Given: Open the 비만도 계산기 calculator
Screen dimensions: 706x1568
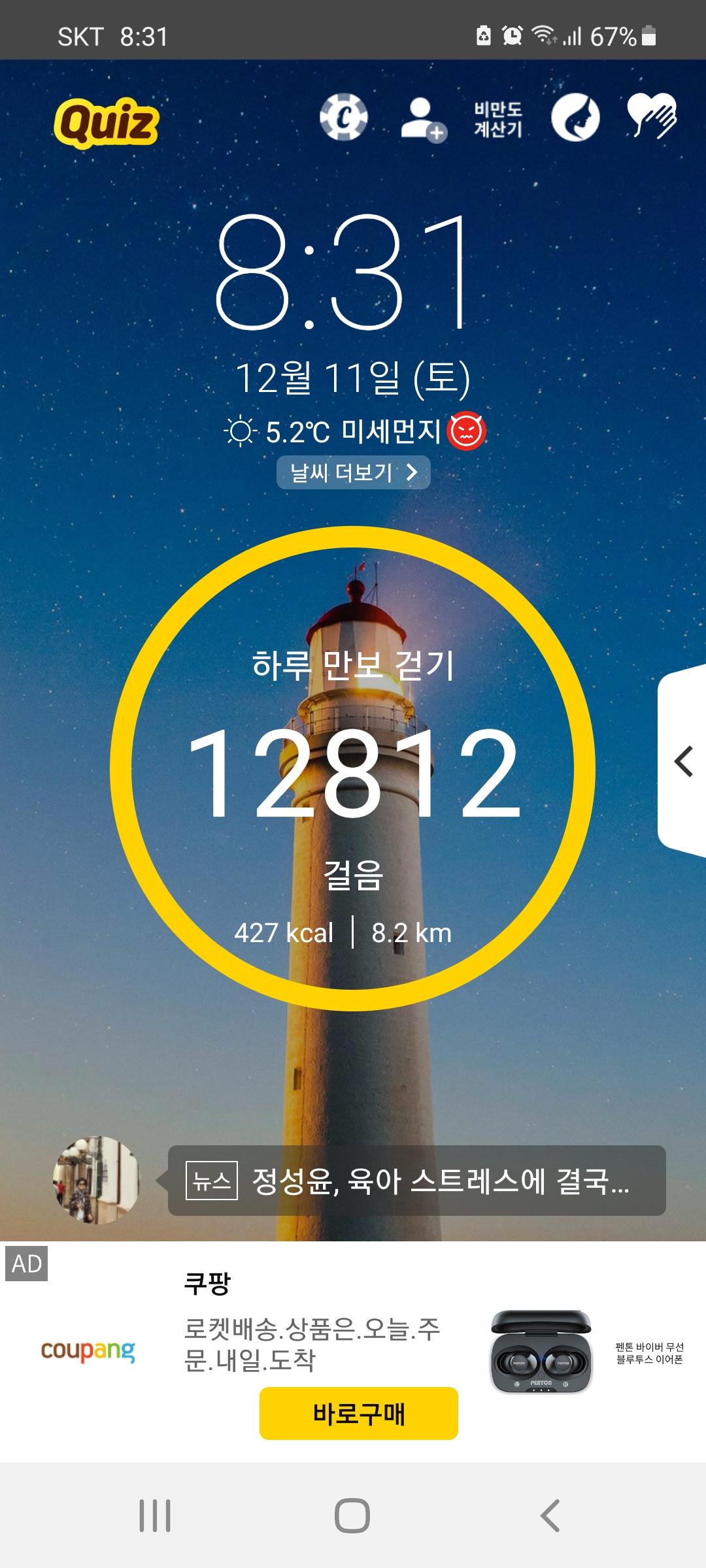Looking at the screenshot, I should 498,120.
